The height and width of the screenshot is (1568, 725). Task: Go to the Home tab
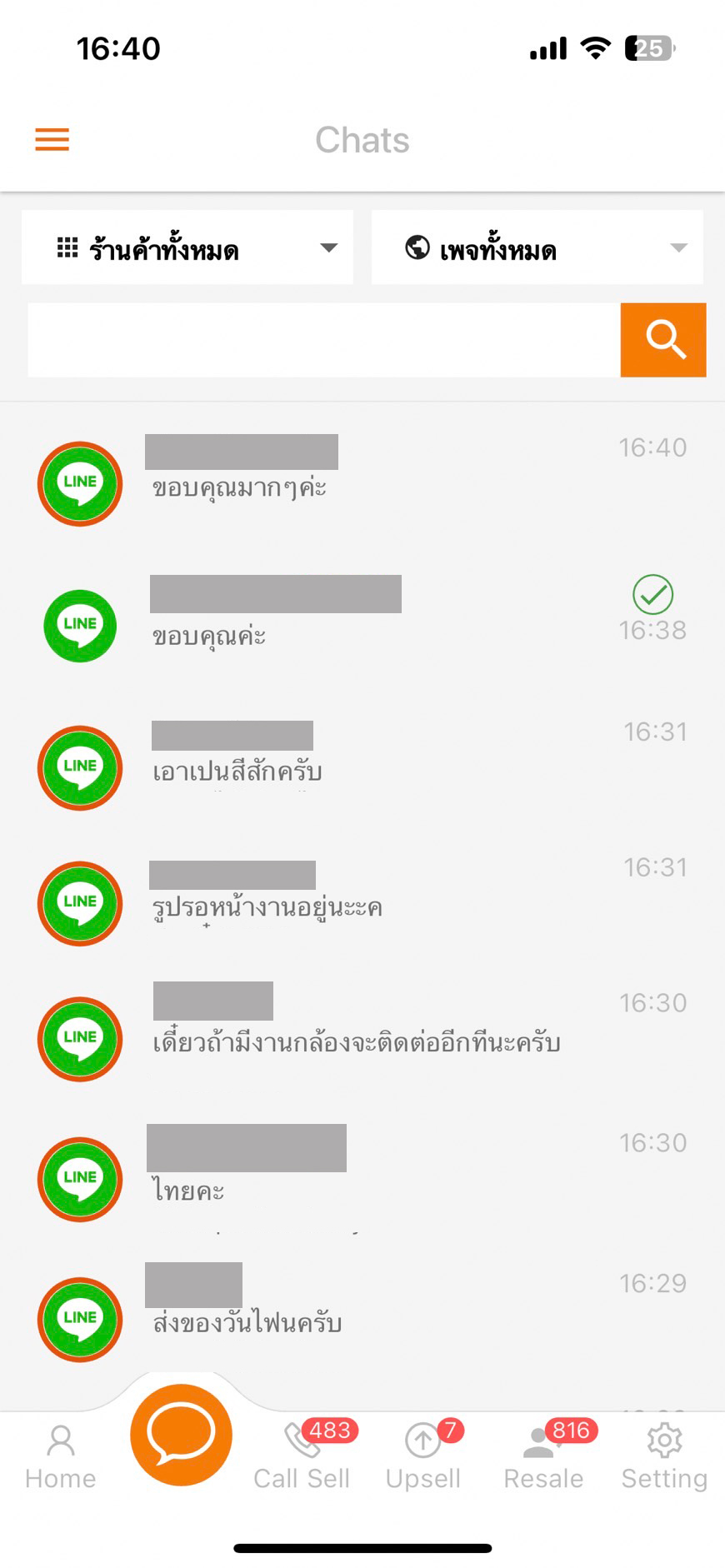coord(61,1456)
